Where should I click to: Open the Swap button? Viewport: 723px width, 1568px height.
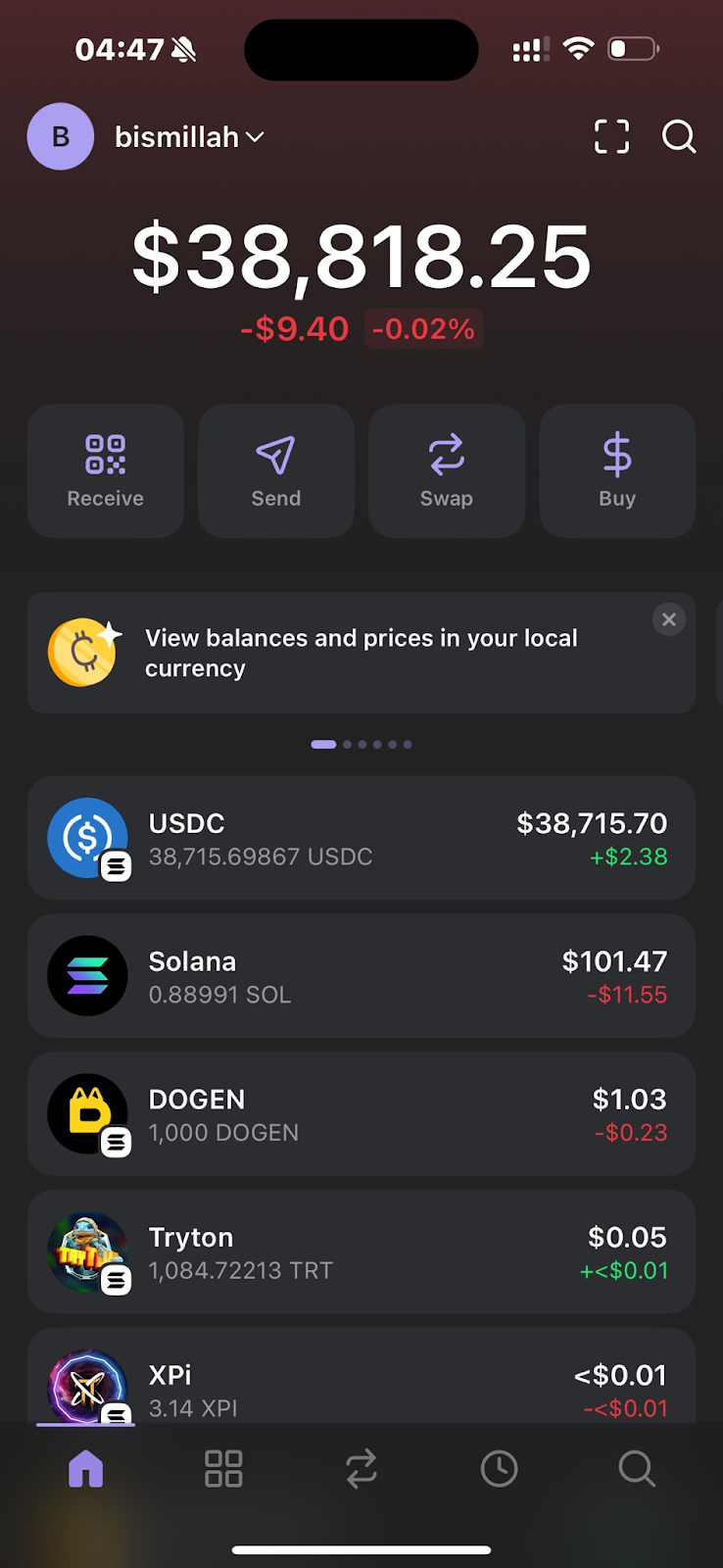coord(447,470)
